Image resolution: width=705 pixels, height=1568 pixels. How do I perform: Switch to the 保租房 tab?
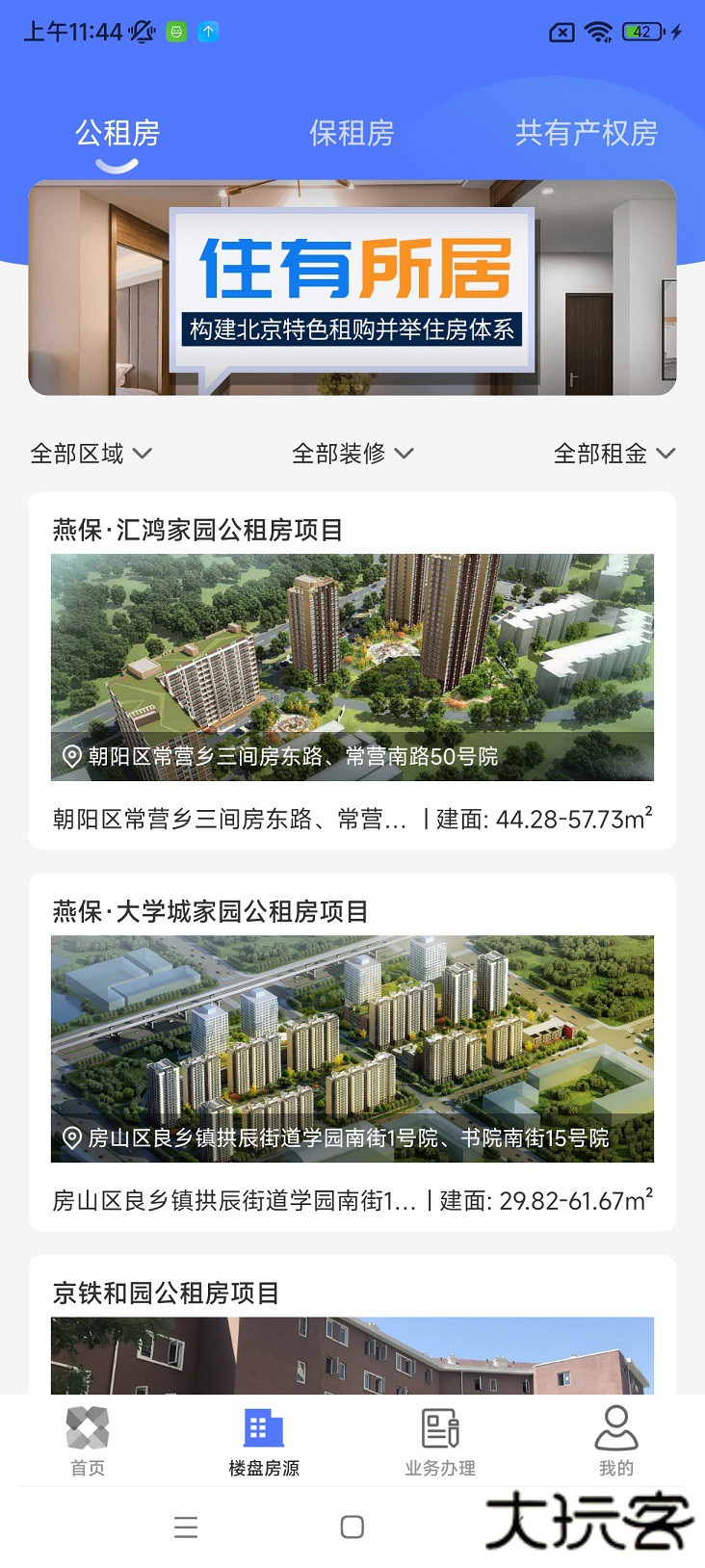(x=351, y=135)
